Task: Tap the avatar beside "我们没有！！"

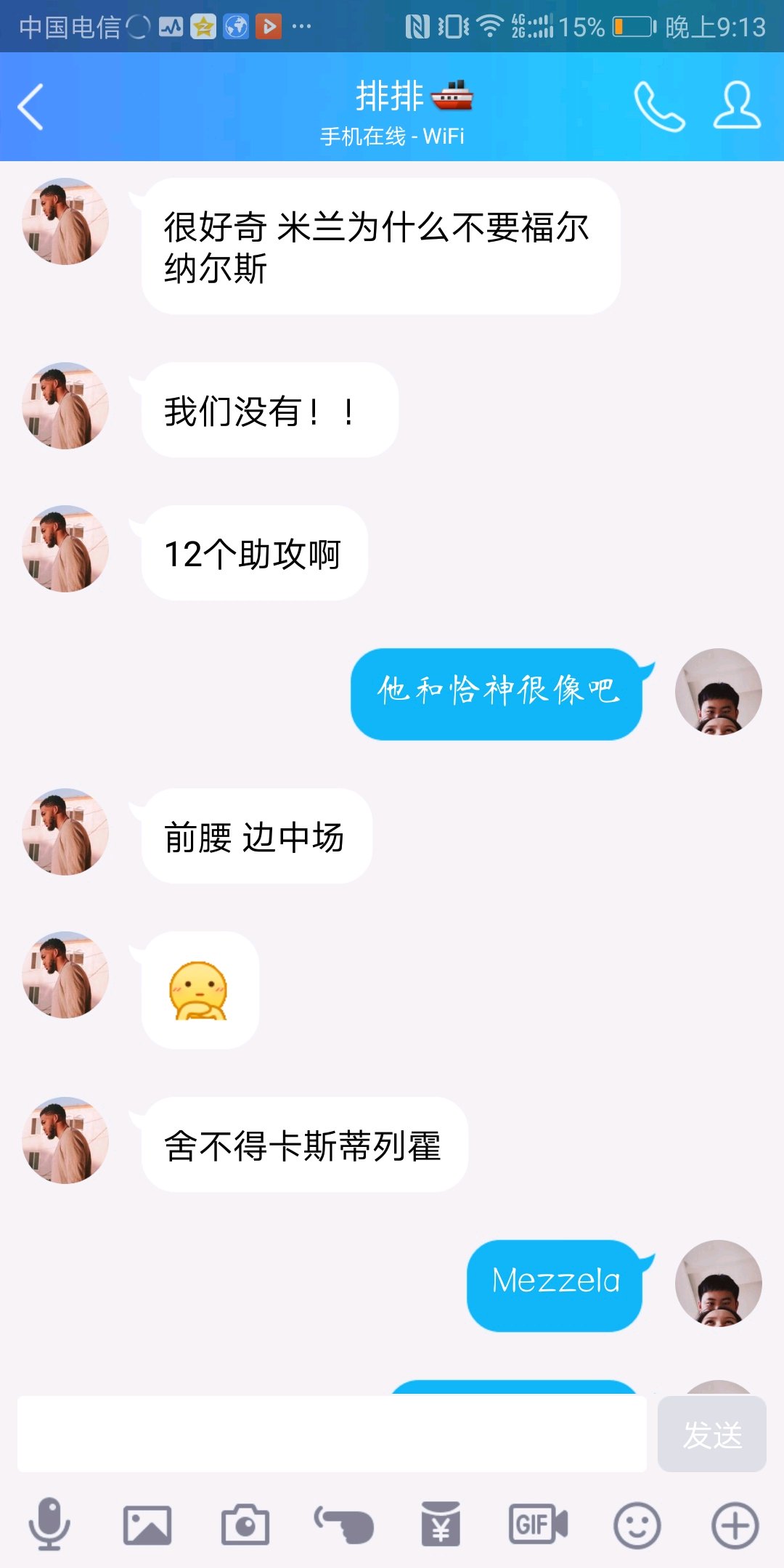Action: [65, 406]
